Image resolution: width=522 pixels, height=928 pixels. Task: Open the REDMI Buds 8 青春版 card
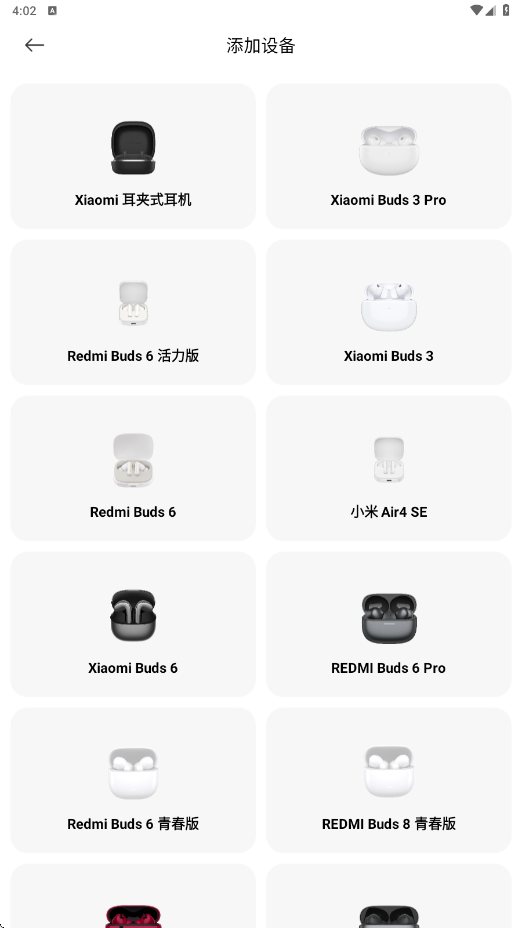pos(388,780)
